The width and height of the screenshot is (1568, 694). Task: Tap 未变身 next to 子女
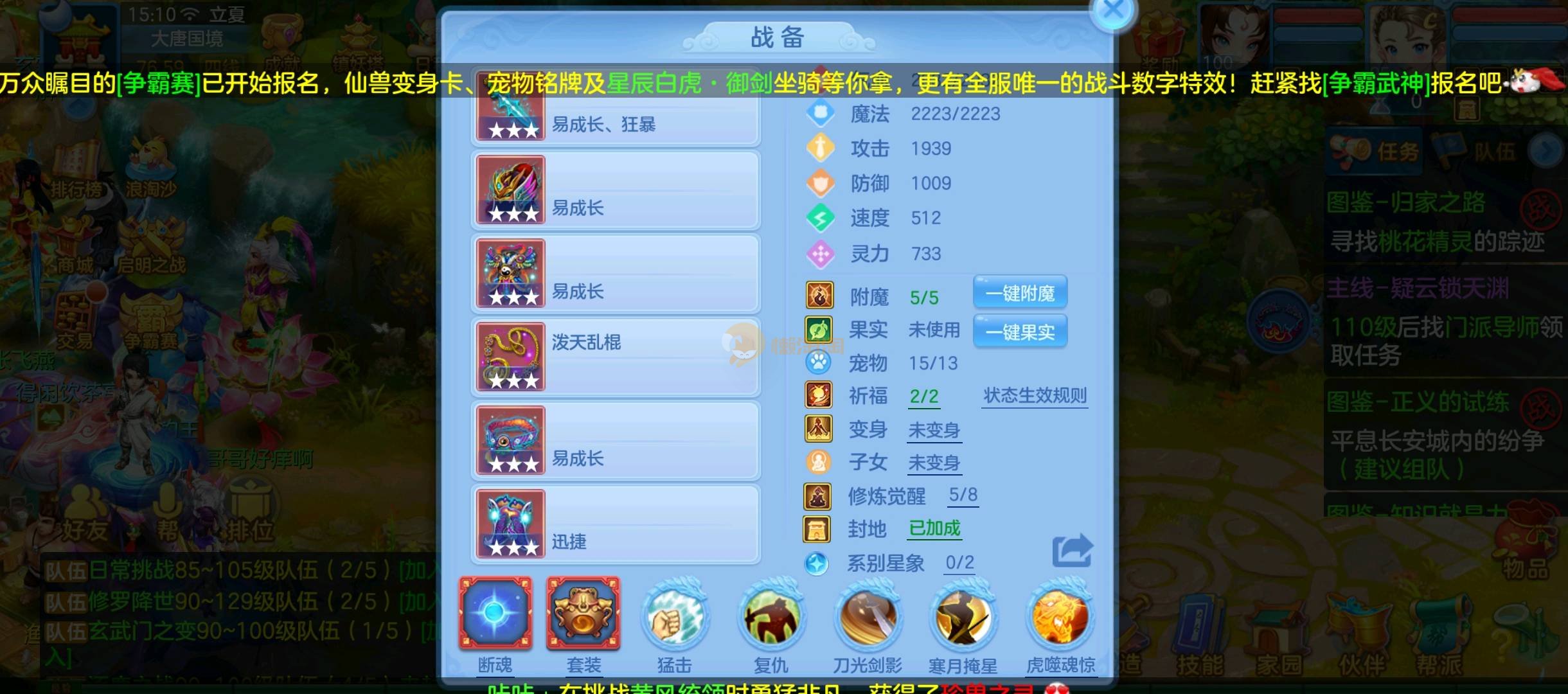(934, 463)
